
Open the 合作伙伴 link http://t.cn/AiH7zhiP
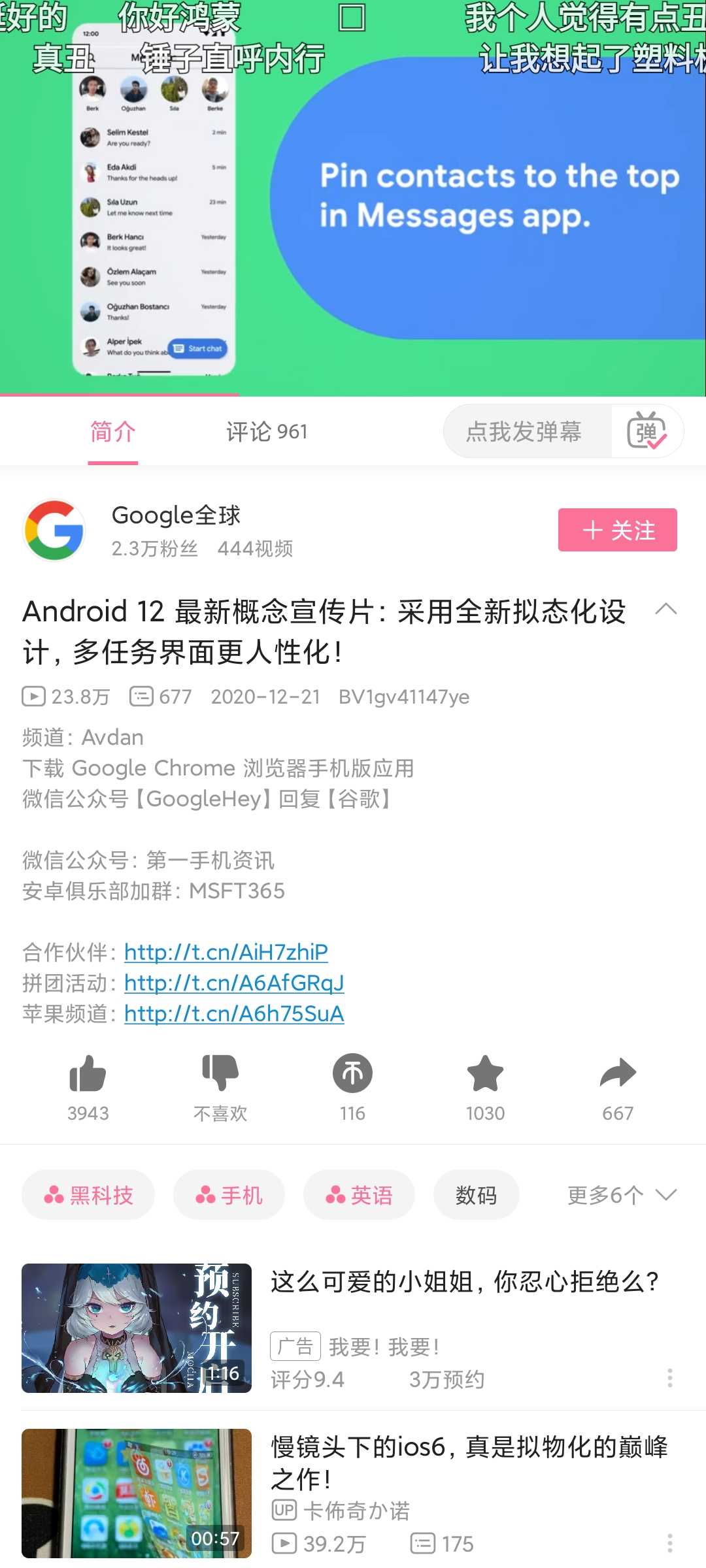click(x=226, y=952)
